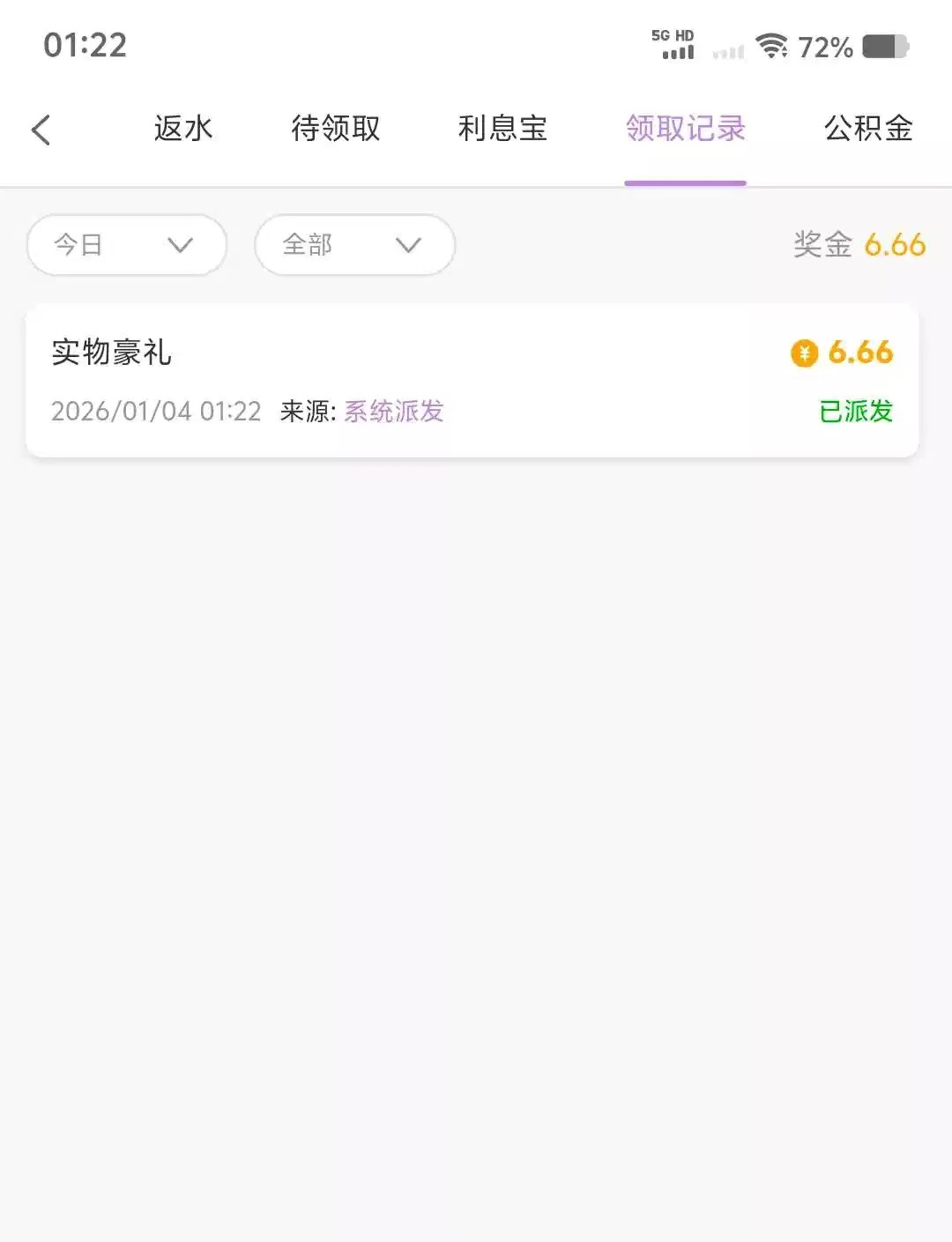The height and width of the screenshot is (1242, 952).
Task: Switch to the 领取记录 tab
Action: [x=686, y=129]
